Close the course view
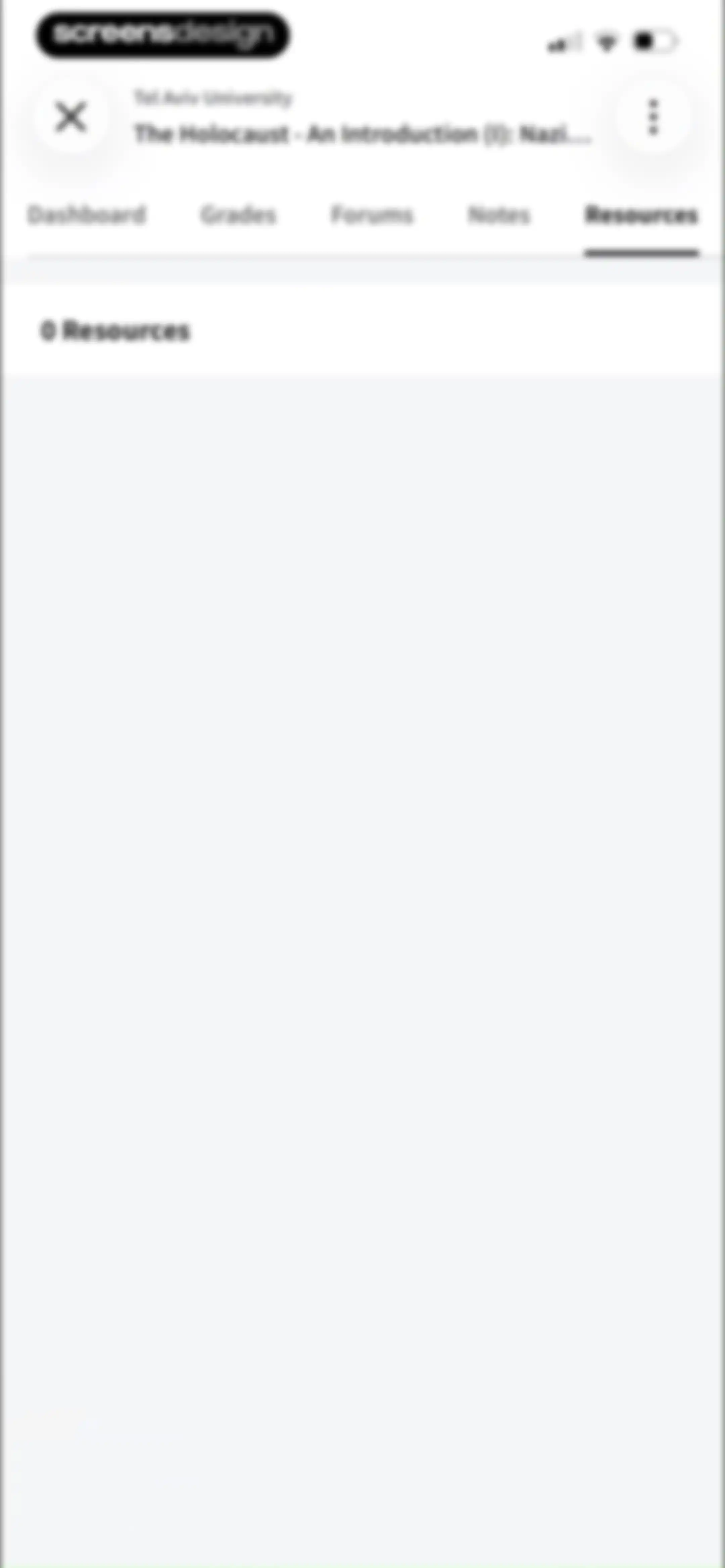 (x=71, y=117)
